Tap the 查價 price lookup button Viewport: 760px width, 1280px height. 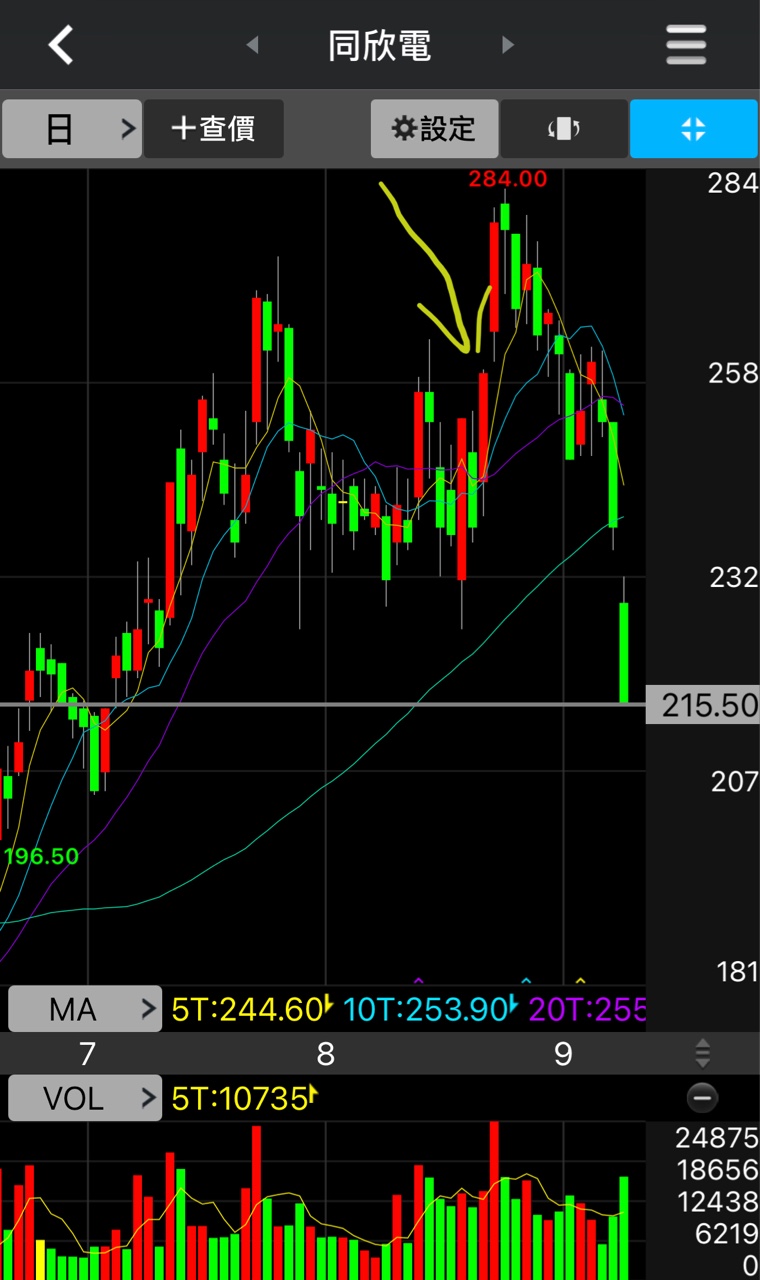tap(214, 129)
